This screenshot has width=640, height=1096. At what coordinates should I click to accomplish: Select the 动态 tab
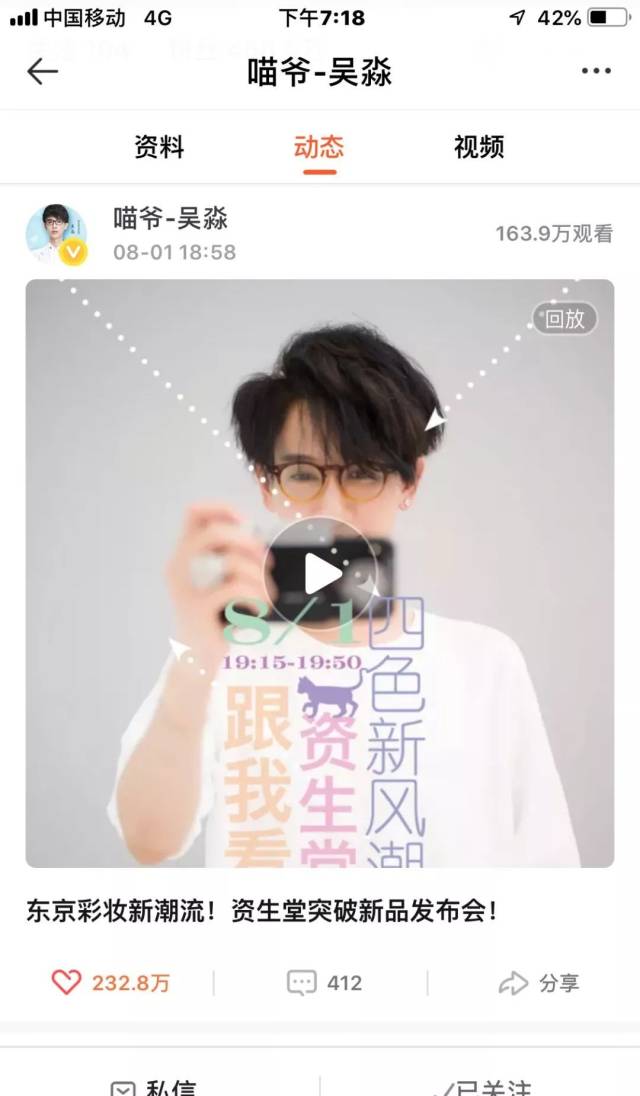(x=319, y=147)
